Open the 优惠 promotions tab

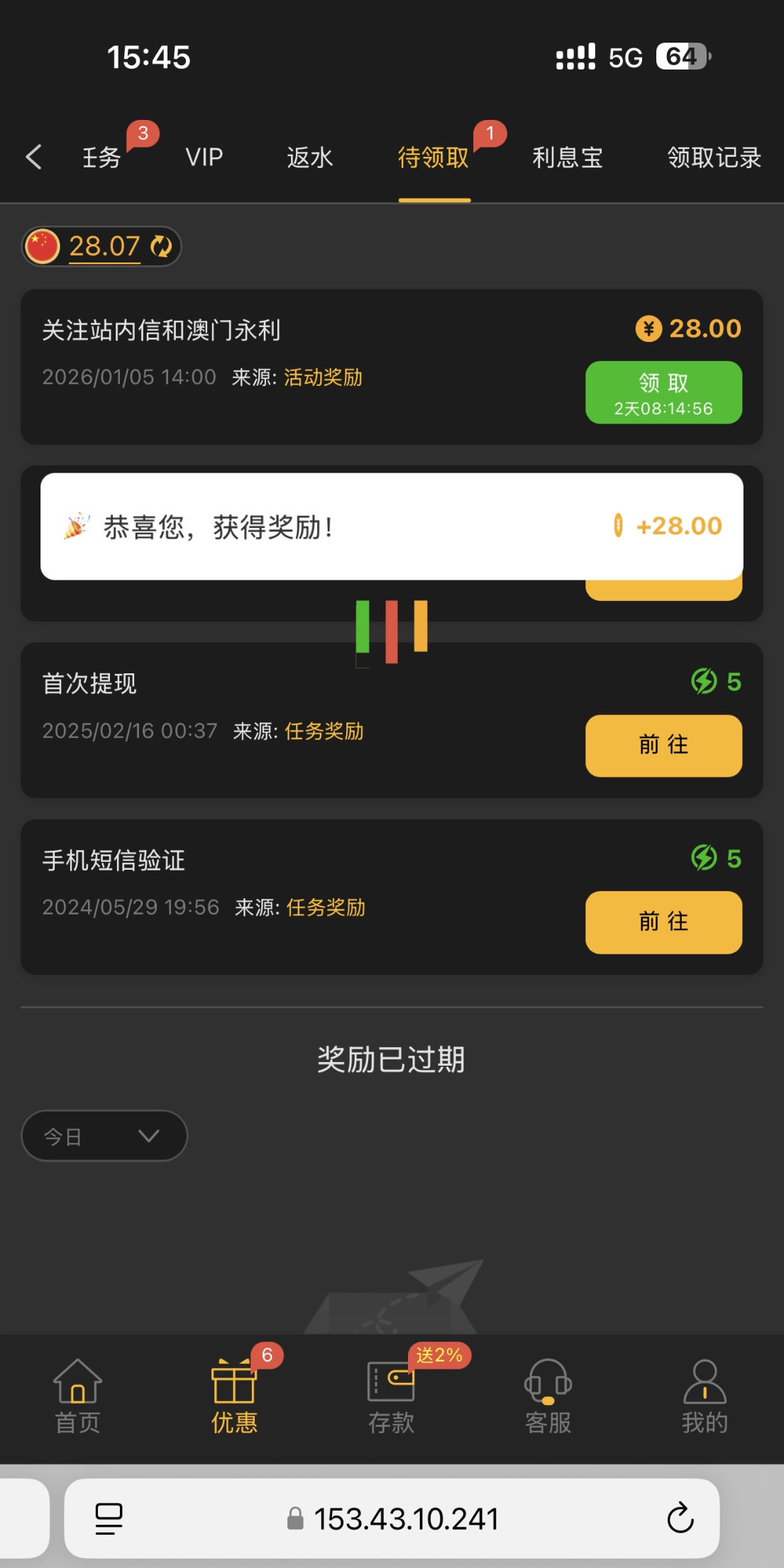pos(234,1396)
